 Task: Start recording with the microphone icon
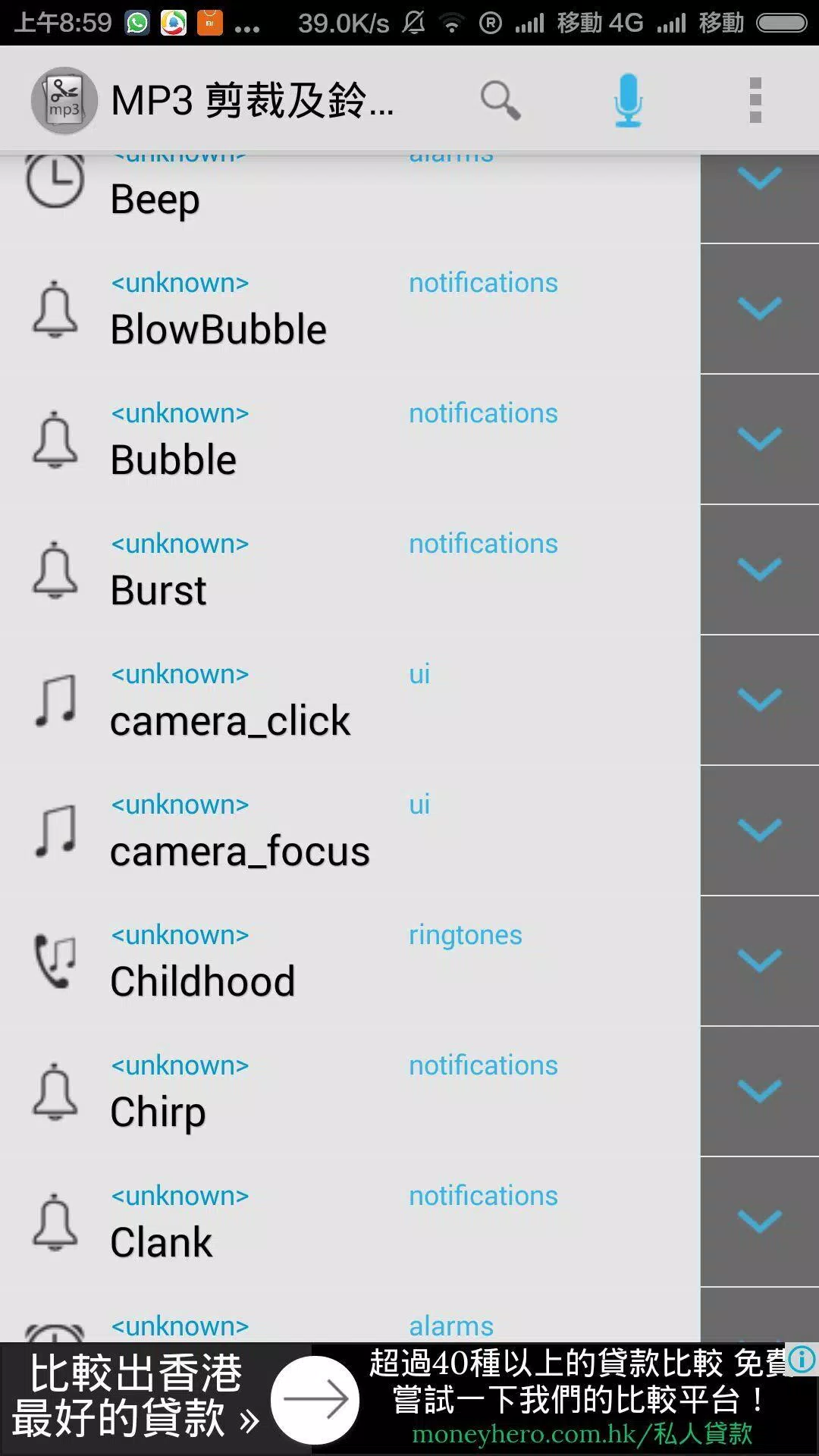(628, 100)
